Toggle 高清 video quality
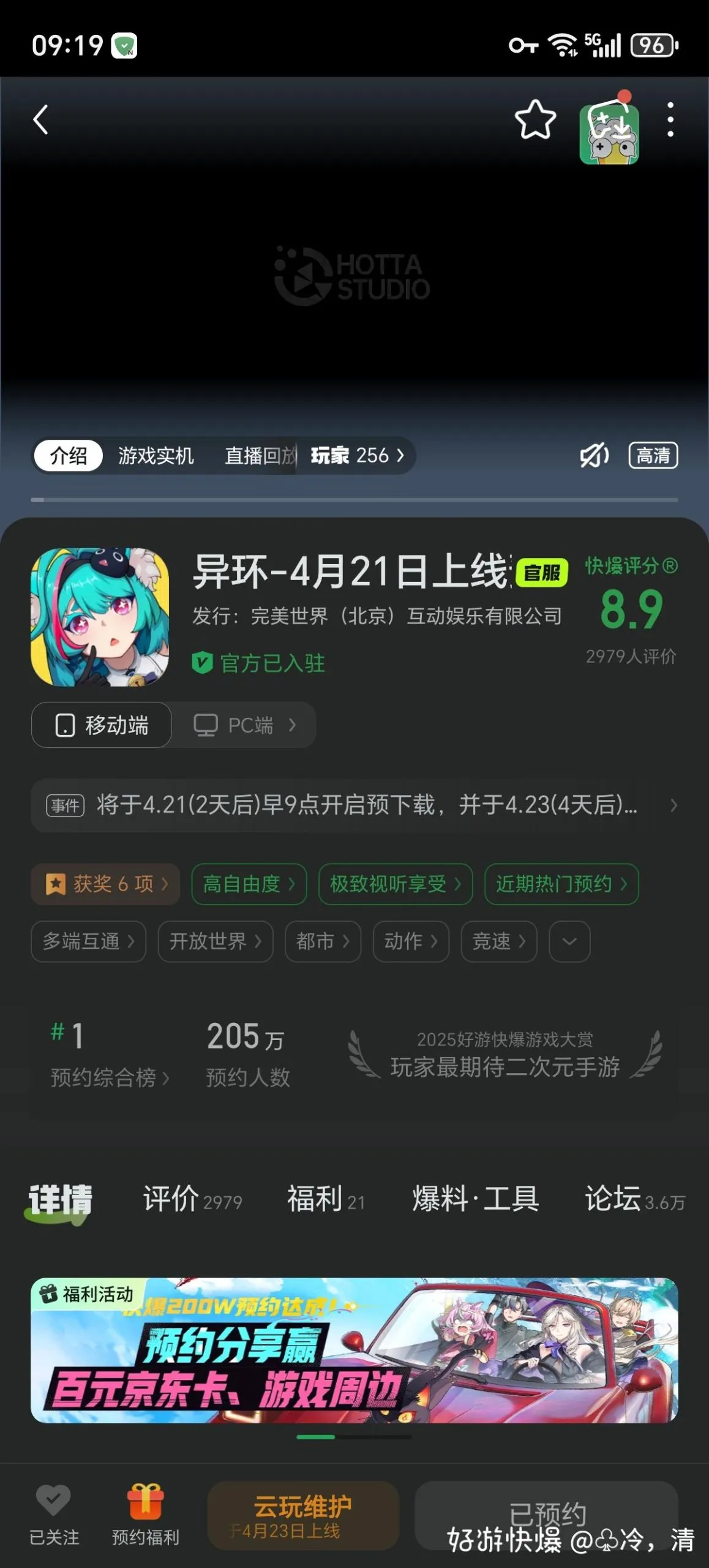This screenshot has height=1568, width=709. click(653, 456)
